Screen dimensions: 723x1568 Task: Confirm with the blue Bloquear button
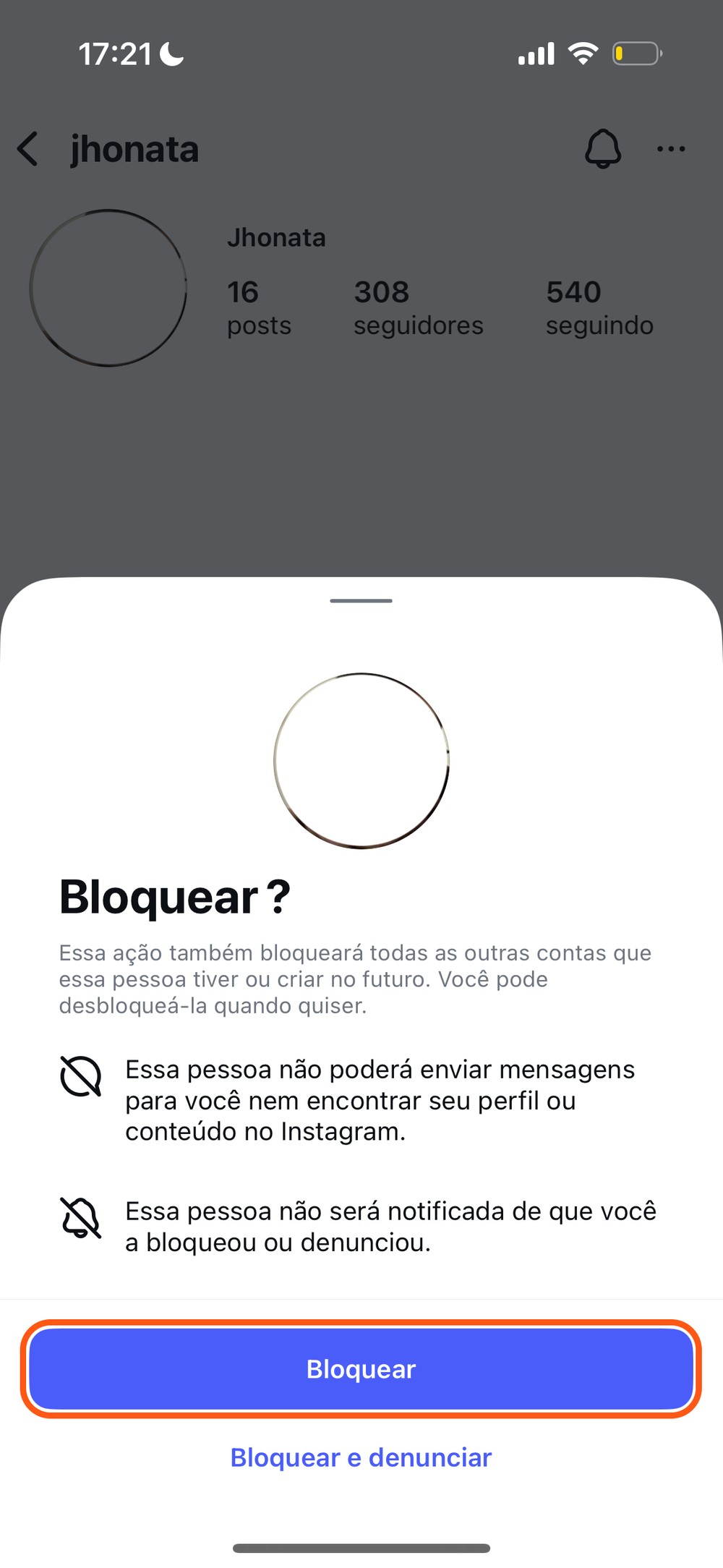(361, 1368)
